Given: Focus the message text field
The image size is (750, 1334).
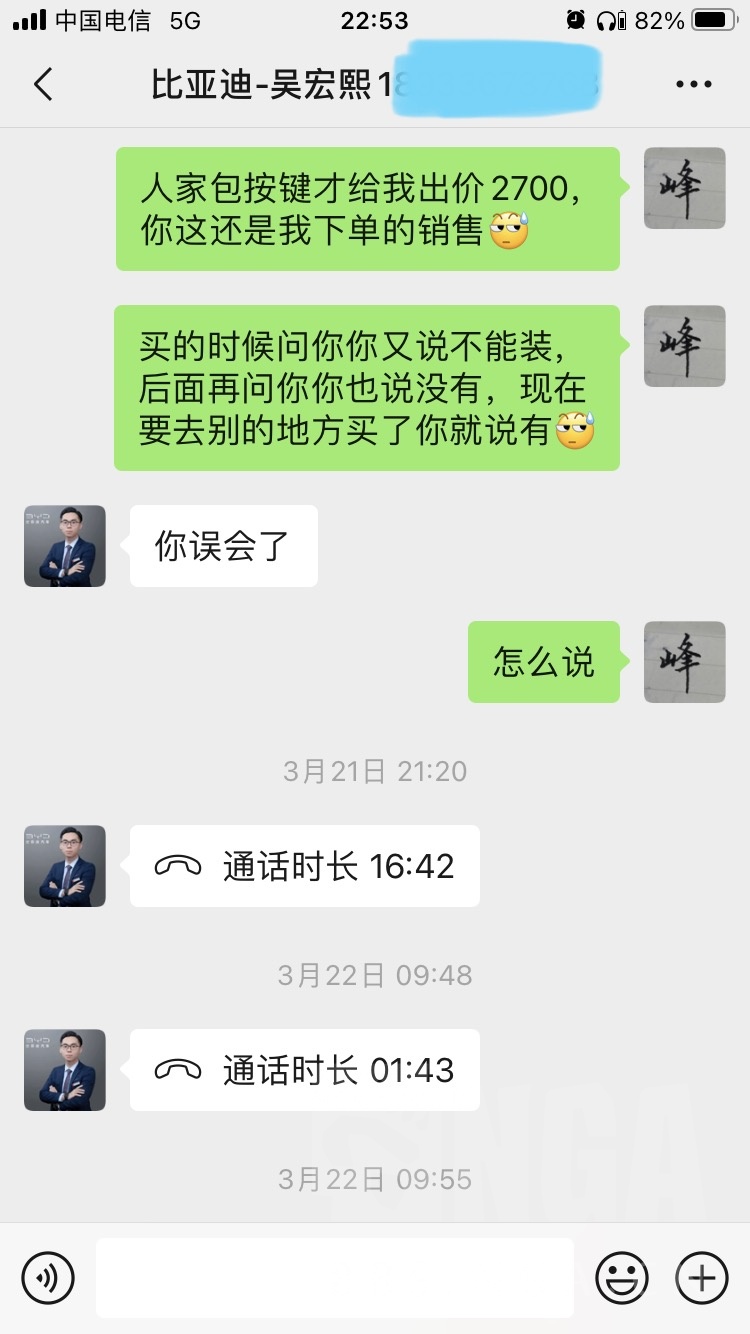Looking at the screenshot, I should coord(335,1277).
